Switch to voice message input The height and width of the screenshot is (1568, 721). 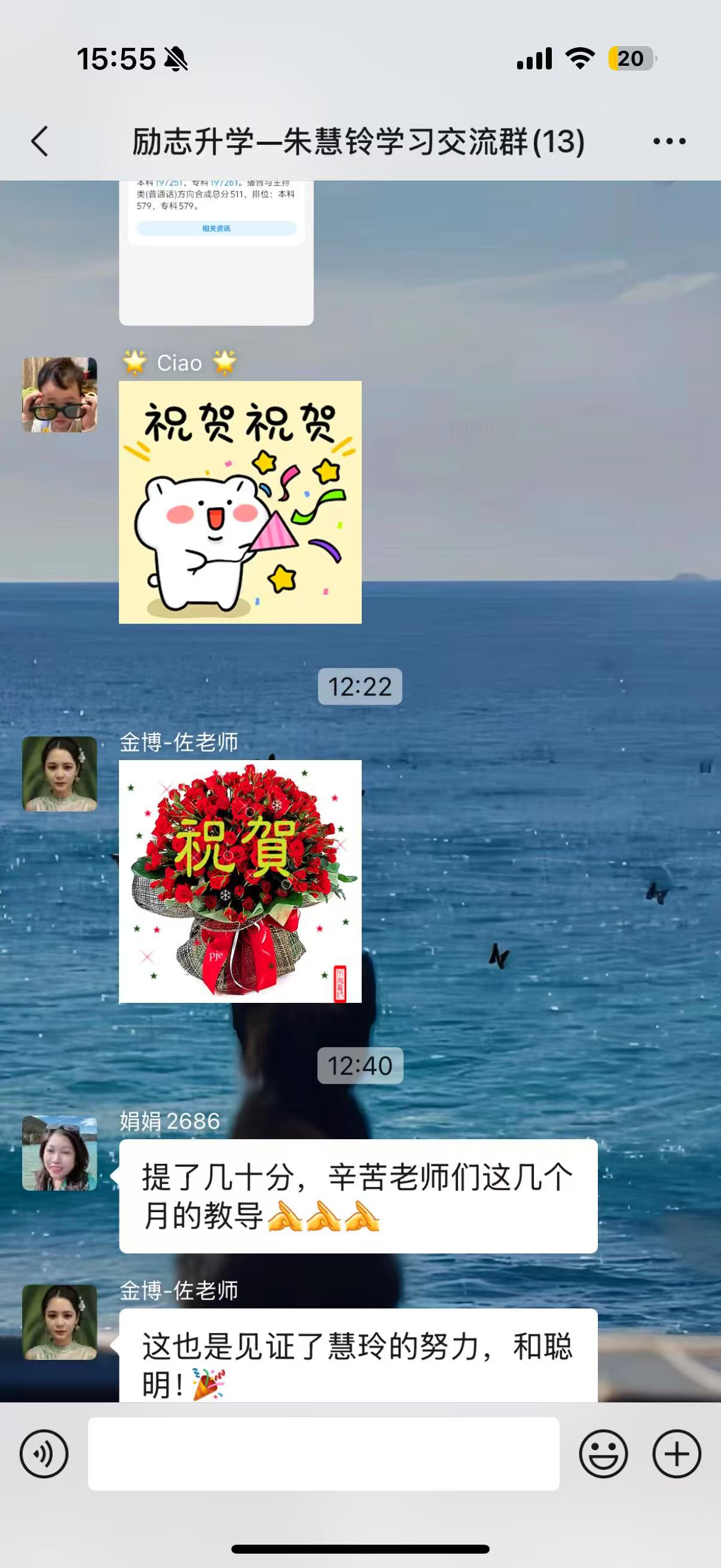[44, 1454]
